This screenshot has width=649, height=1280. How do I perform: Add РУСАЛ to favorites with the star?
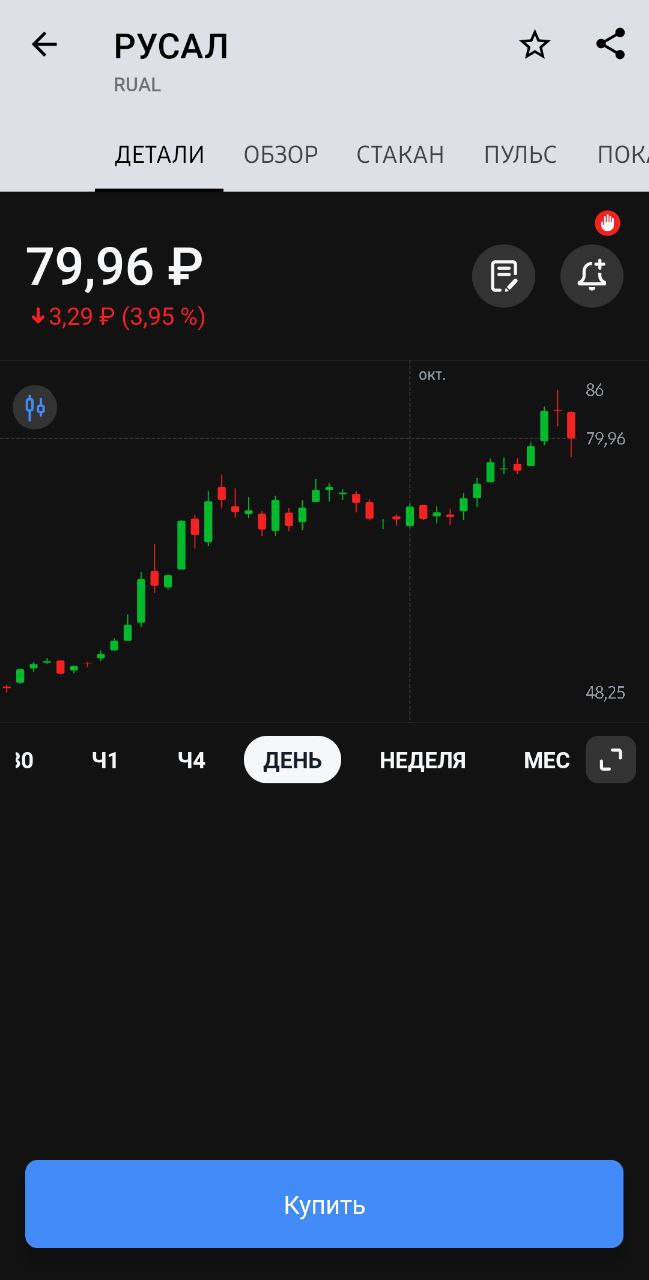535,45
